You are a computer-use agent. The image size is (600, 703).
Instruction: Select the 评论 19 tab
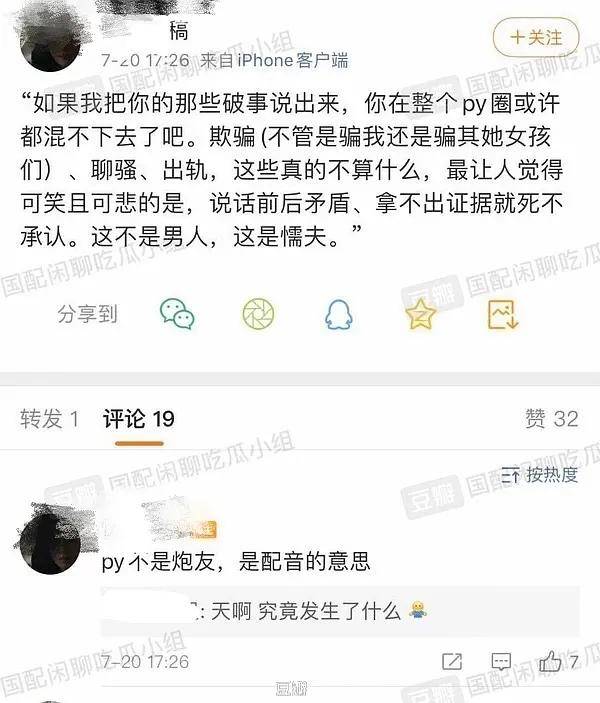click(139, 419)
